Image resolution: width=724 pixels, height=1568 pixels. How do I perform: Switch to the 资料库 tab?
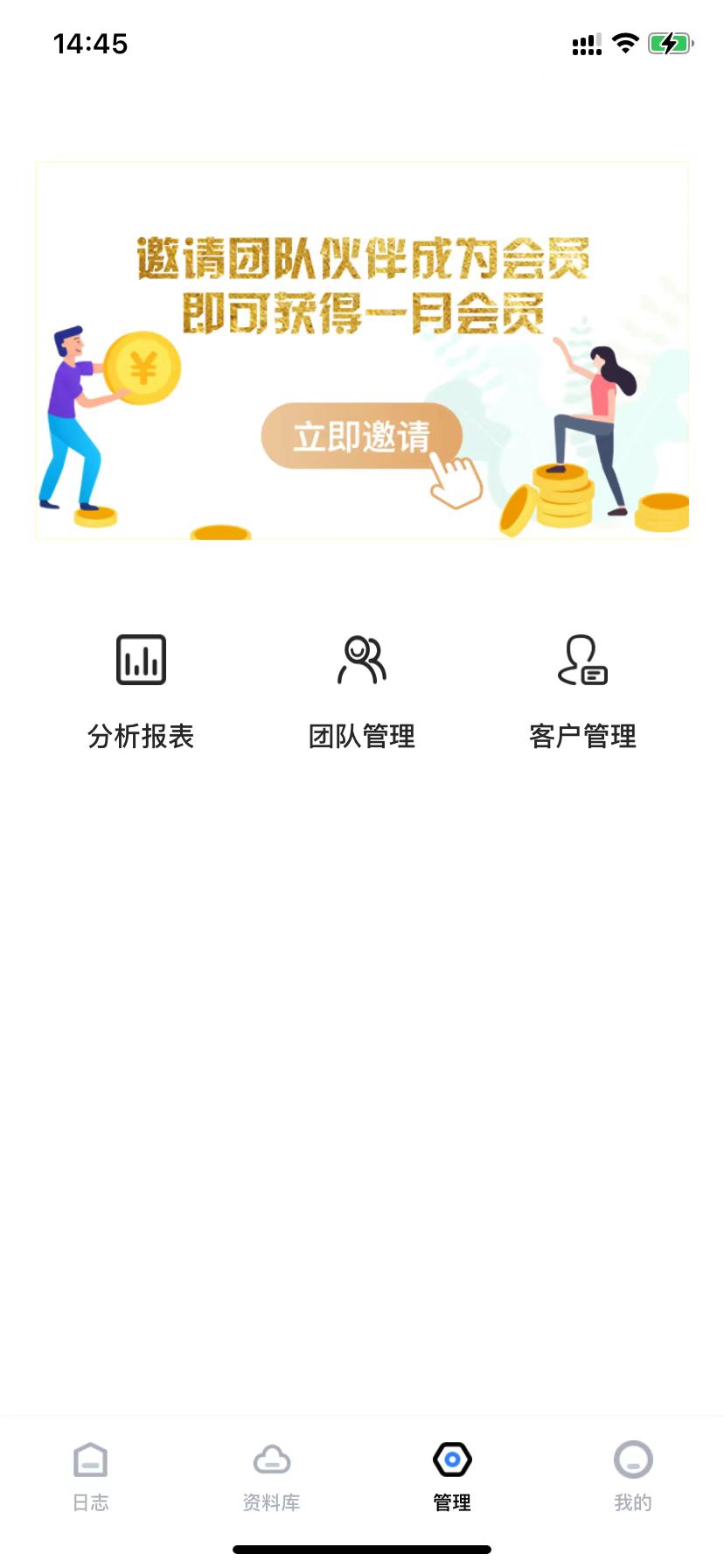point(271,1479)
